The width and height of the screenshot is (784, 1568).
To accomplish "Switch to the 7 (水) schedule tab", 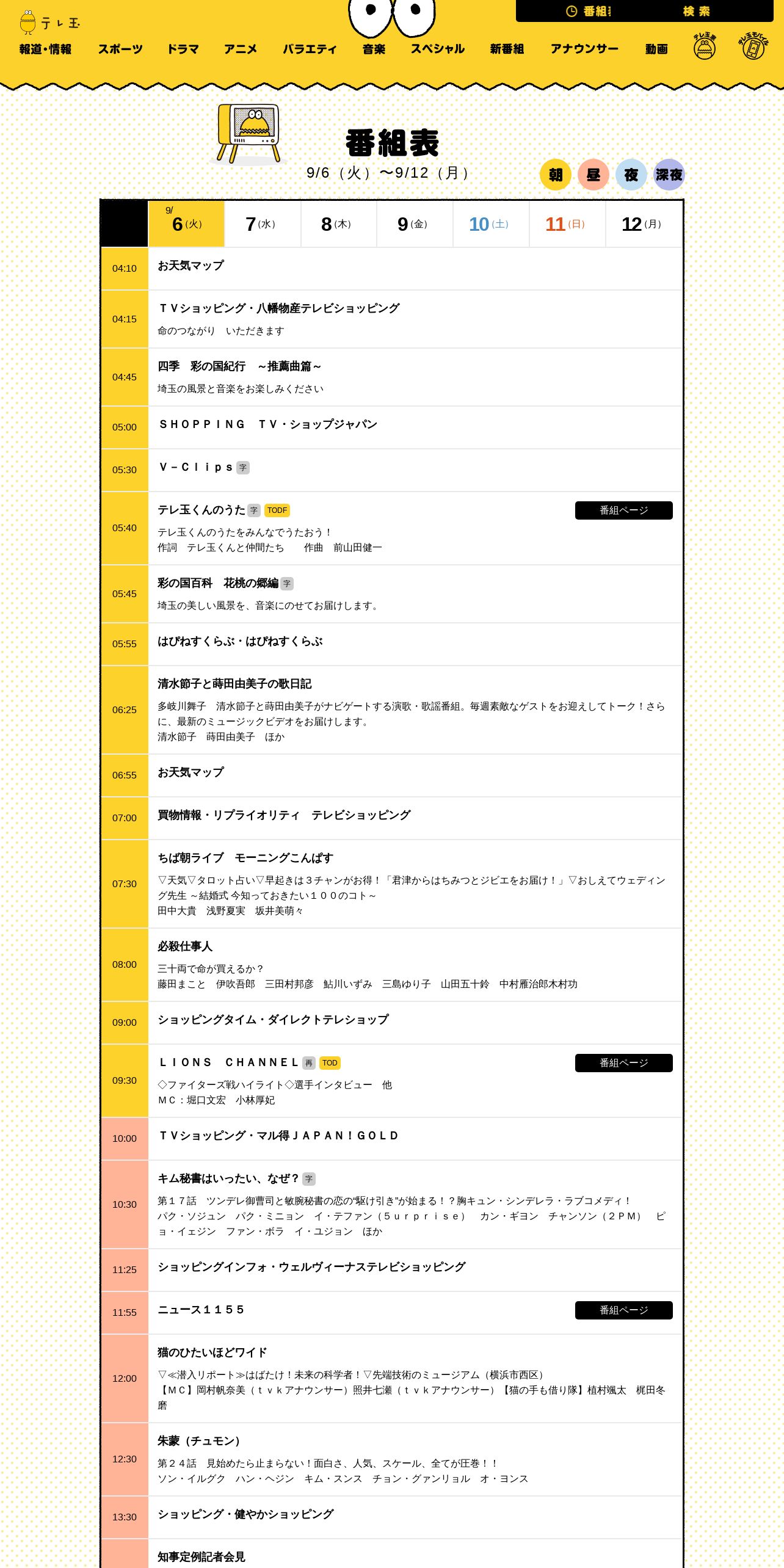I will coord(263,224).
